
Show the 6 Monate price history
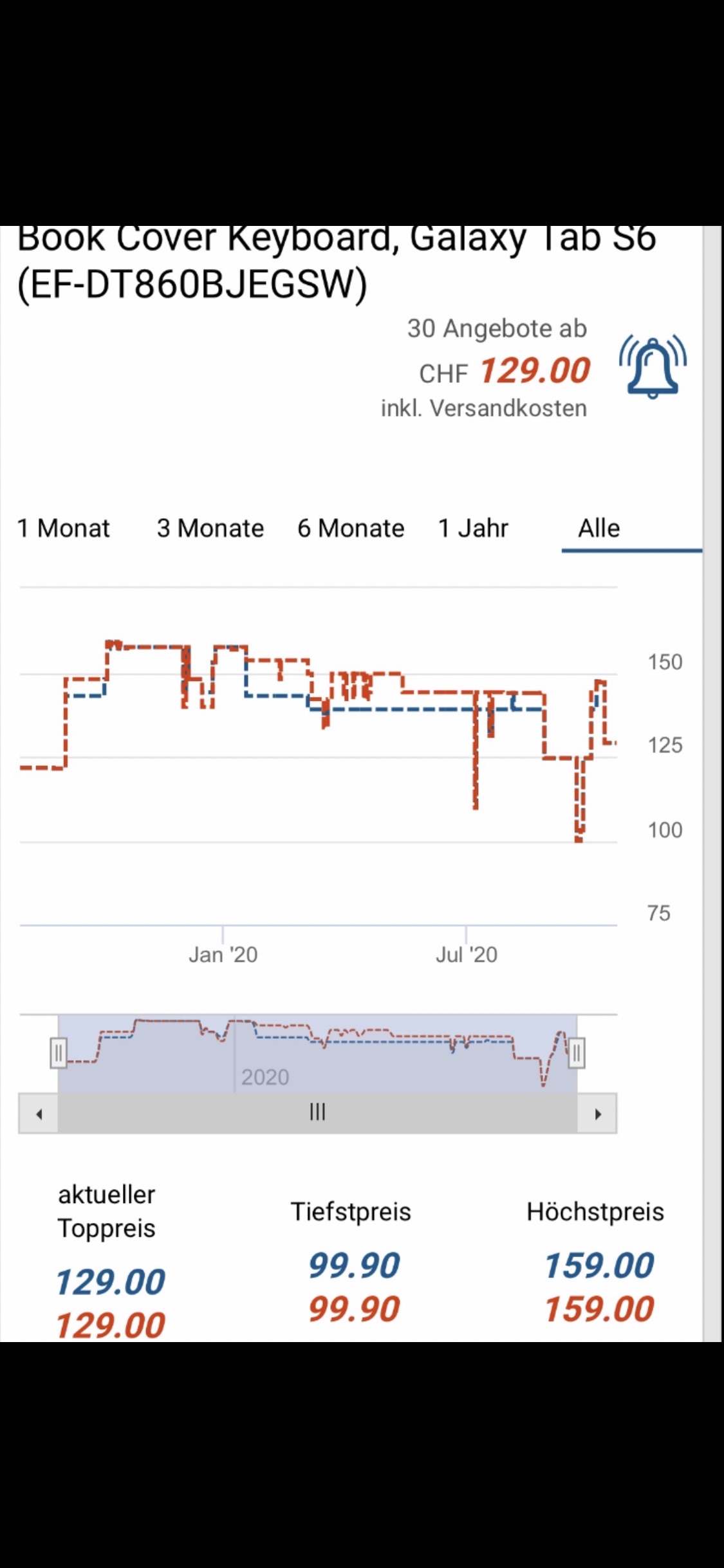[351, 528]
